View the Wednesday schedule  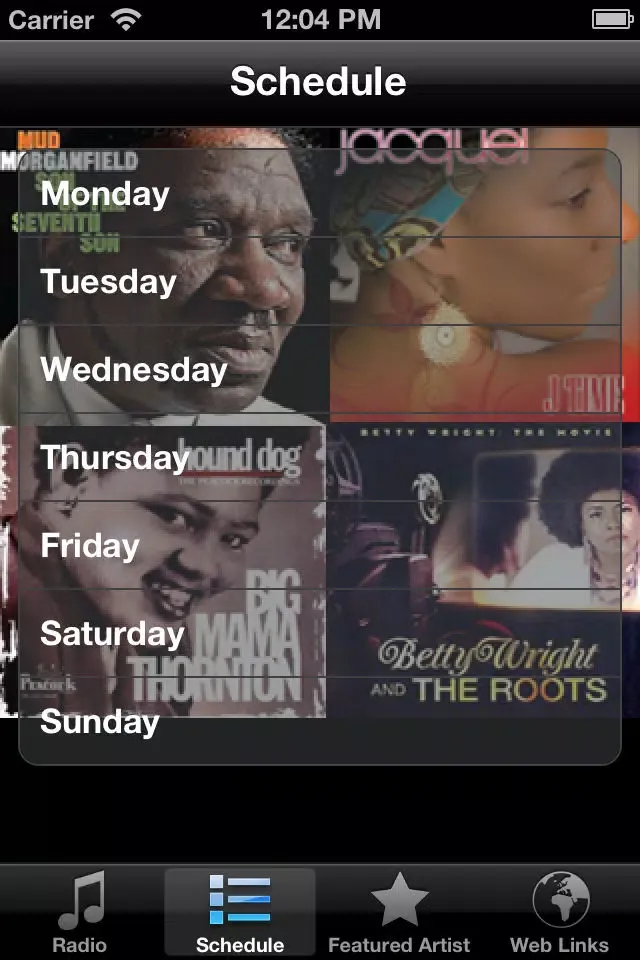click(x=320, y=369)
